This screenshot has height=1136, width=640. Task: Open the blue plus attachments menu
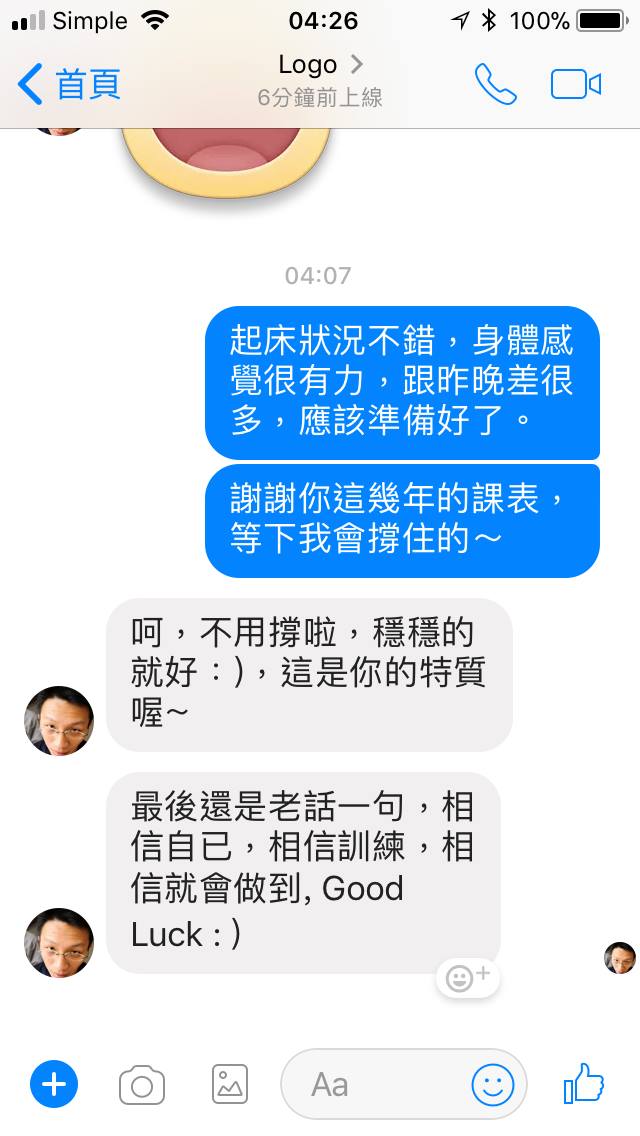(x=54, y=1084)
